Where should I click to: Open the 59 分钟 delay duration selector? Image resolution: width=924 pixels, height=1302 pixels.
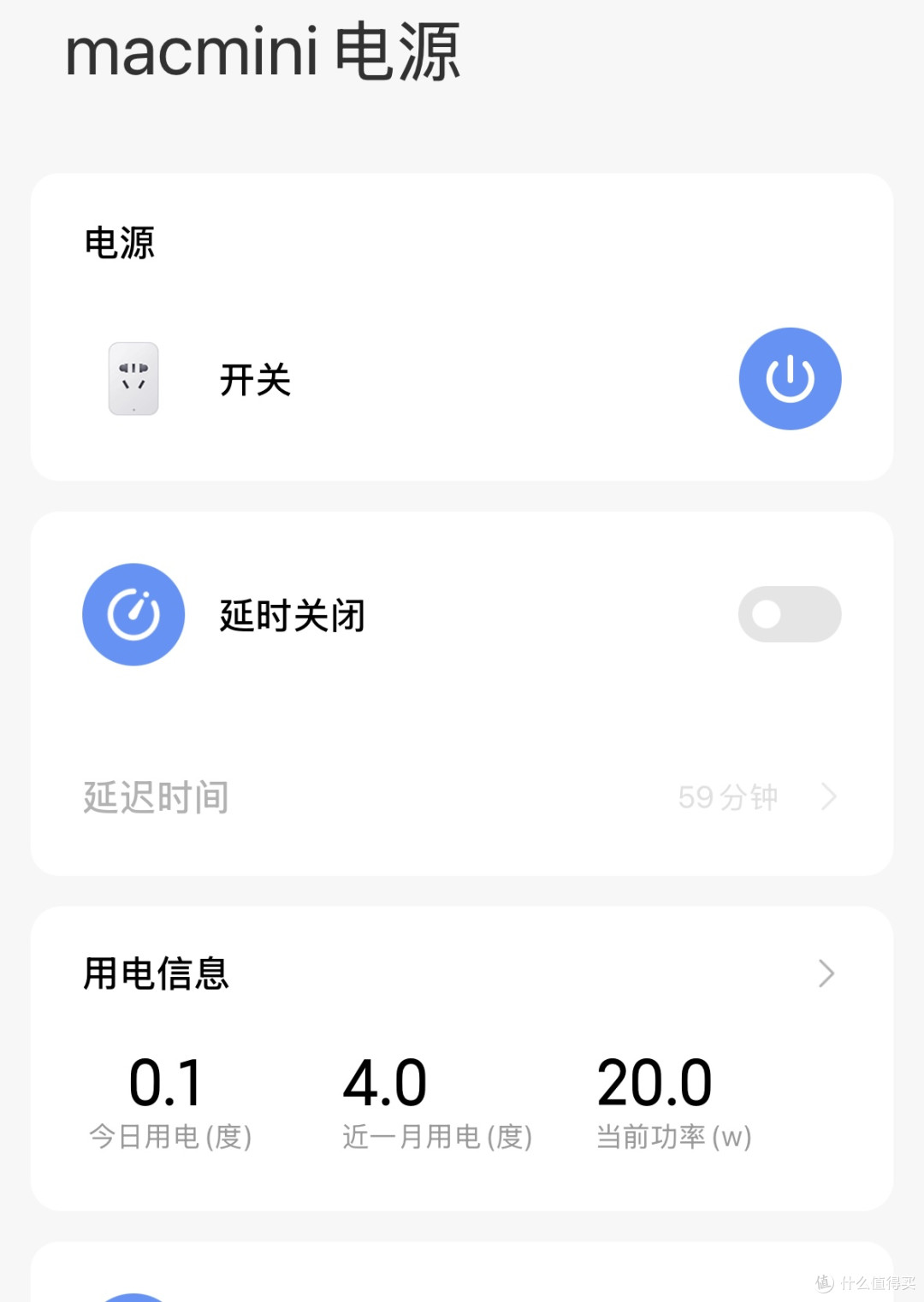[x=726, y=796]
